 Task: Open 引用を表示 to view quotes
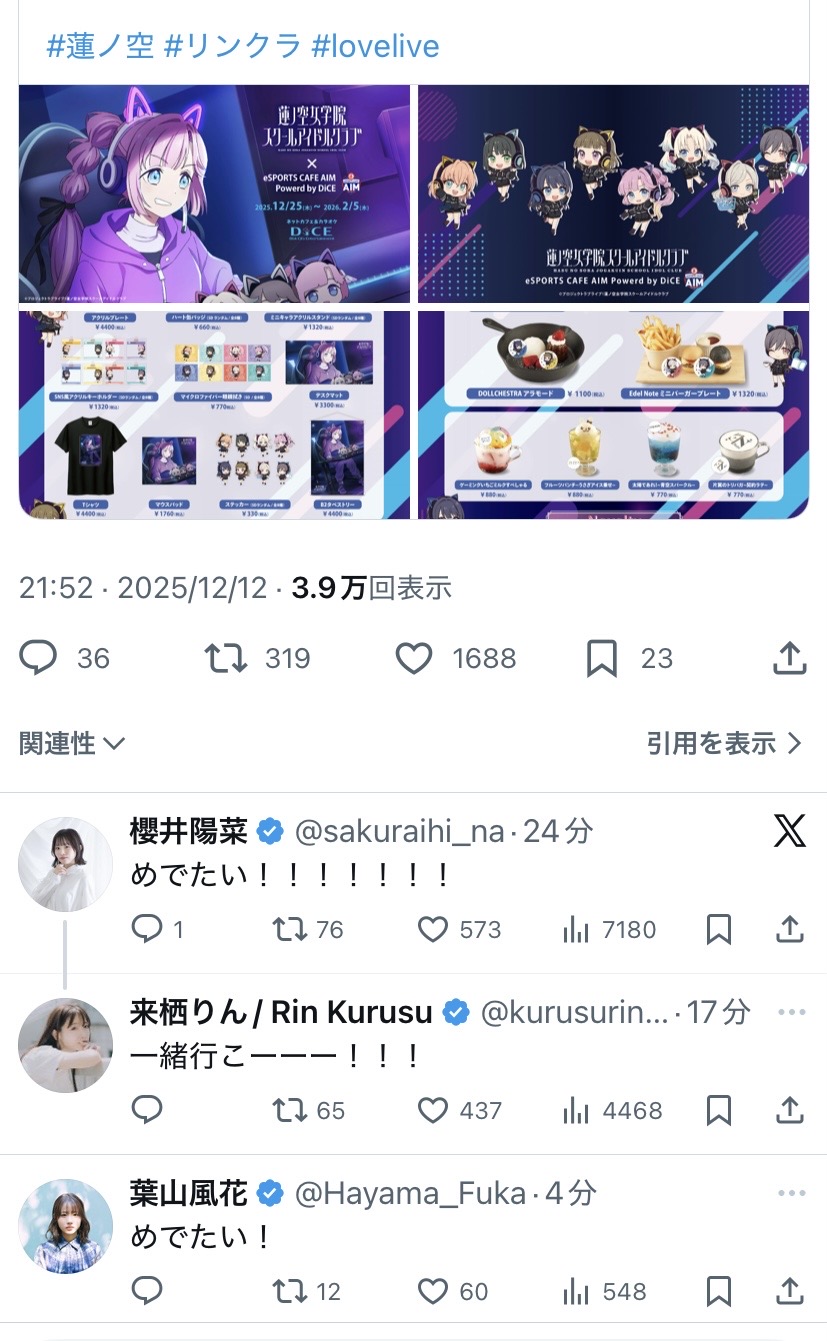pyautogui.click(x=724, y=743)
